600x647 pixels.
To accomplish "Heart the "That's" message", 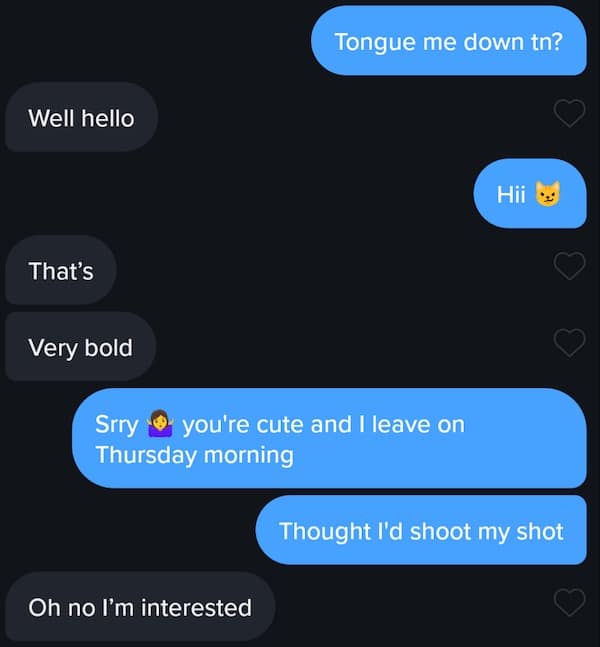I will [569, 266].
